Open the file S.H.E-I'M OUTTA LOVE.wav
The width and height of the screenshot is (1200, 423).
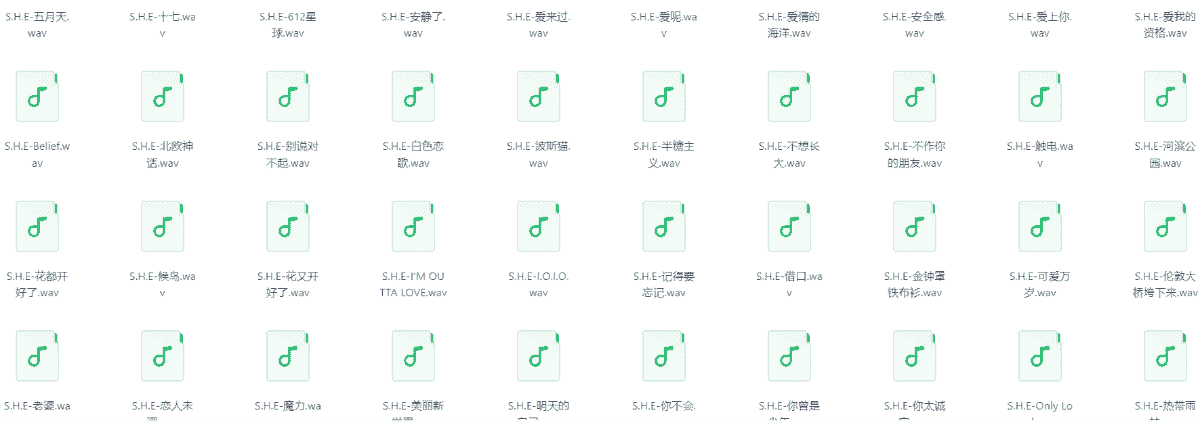(413, 227)
